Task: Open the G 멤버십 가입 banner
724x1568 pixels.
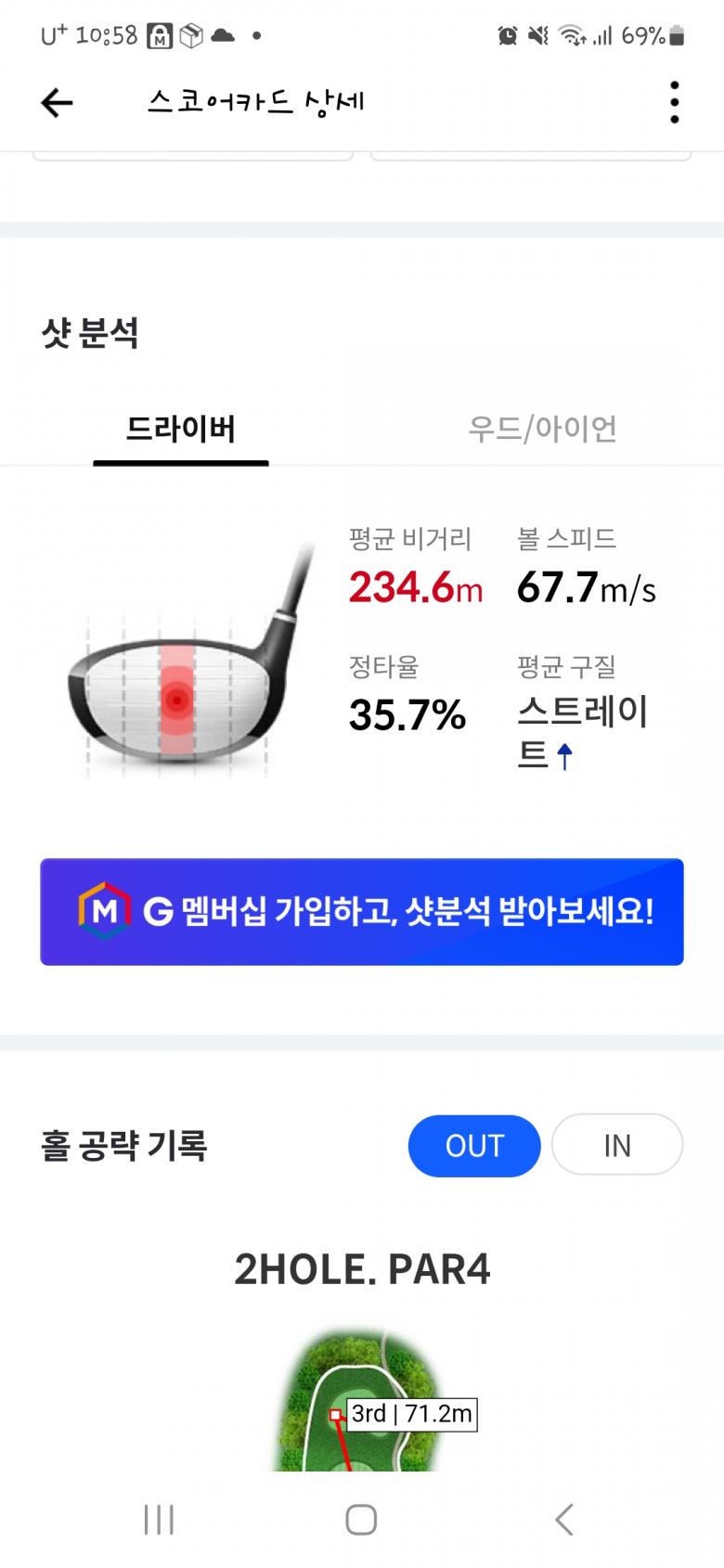Action: [362, 911]
